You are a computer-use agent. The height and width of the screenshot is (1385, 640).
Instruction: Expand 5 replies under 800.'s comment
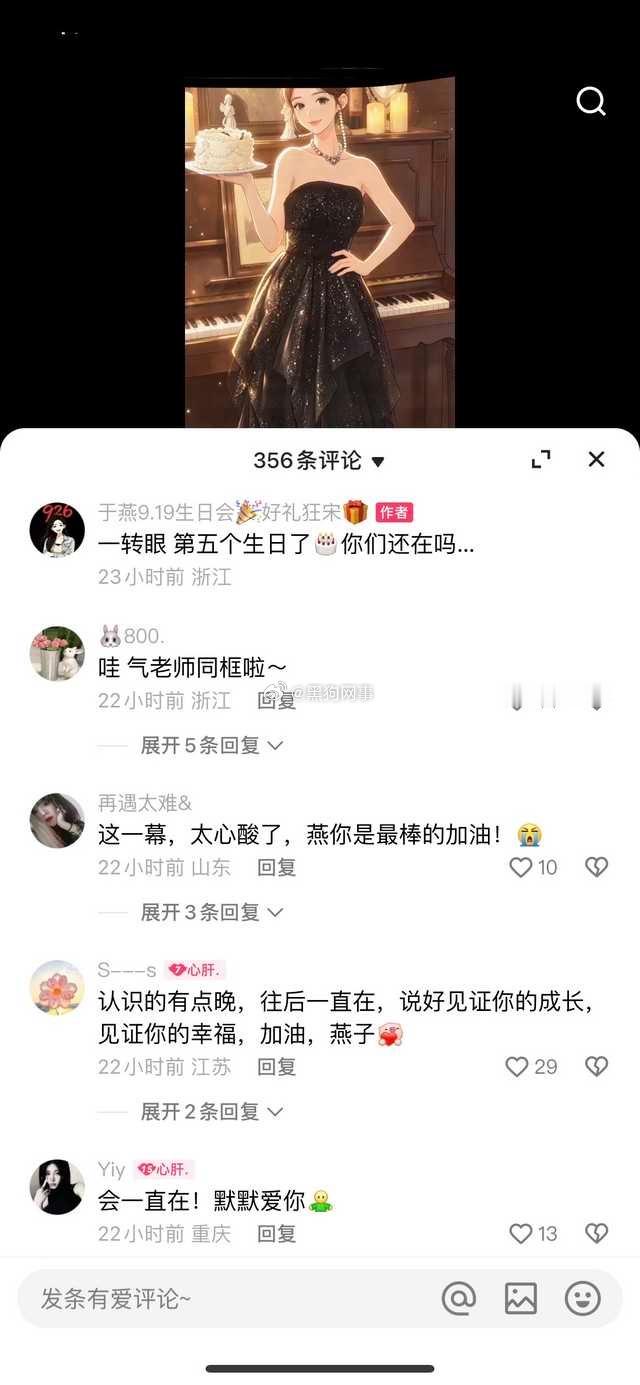pyautogui.click(x=212, y=745)
